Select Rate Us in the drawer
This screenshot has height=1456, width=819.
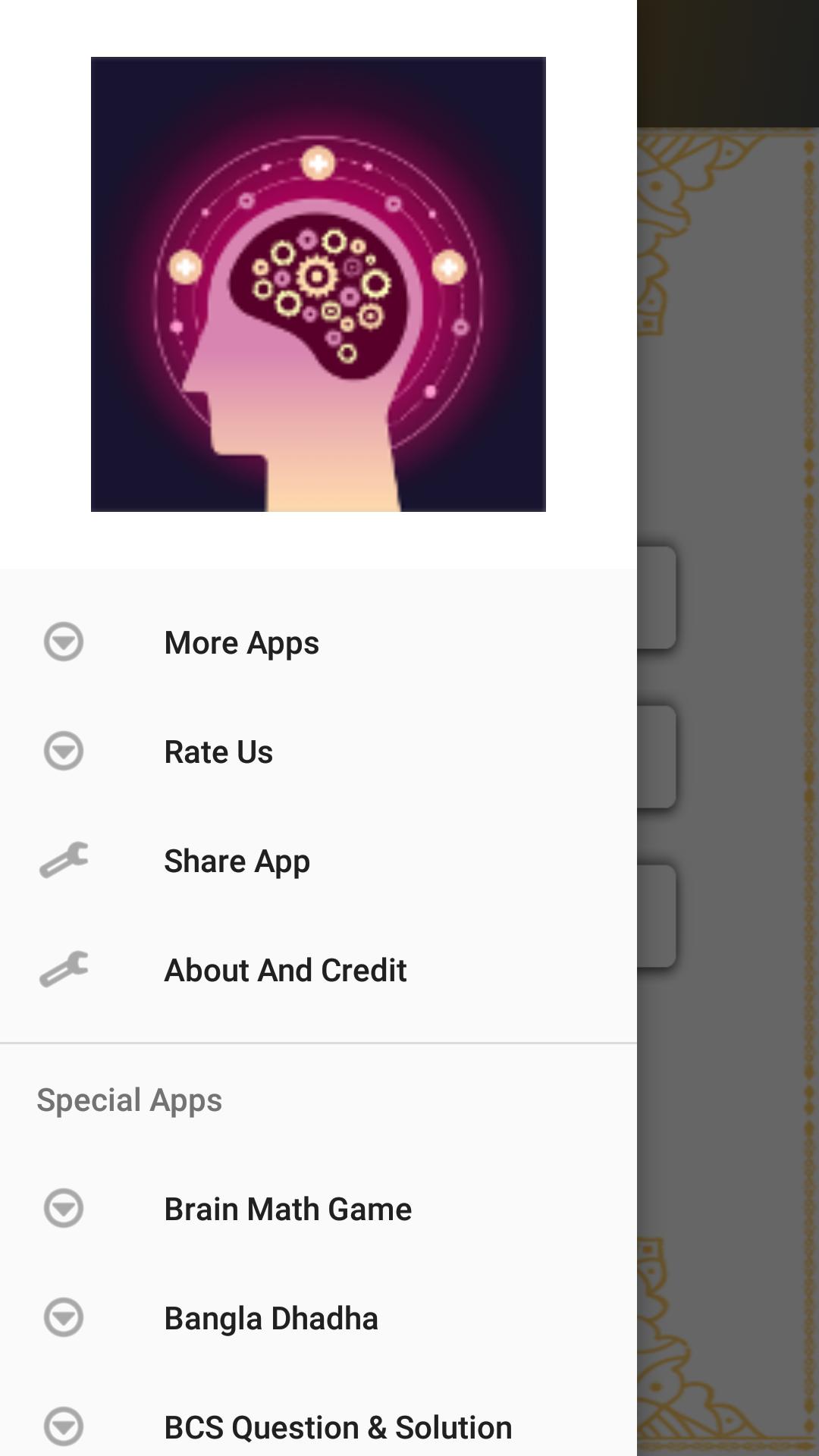pos(218,752)
